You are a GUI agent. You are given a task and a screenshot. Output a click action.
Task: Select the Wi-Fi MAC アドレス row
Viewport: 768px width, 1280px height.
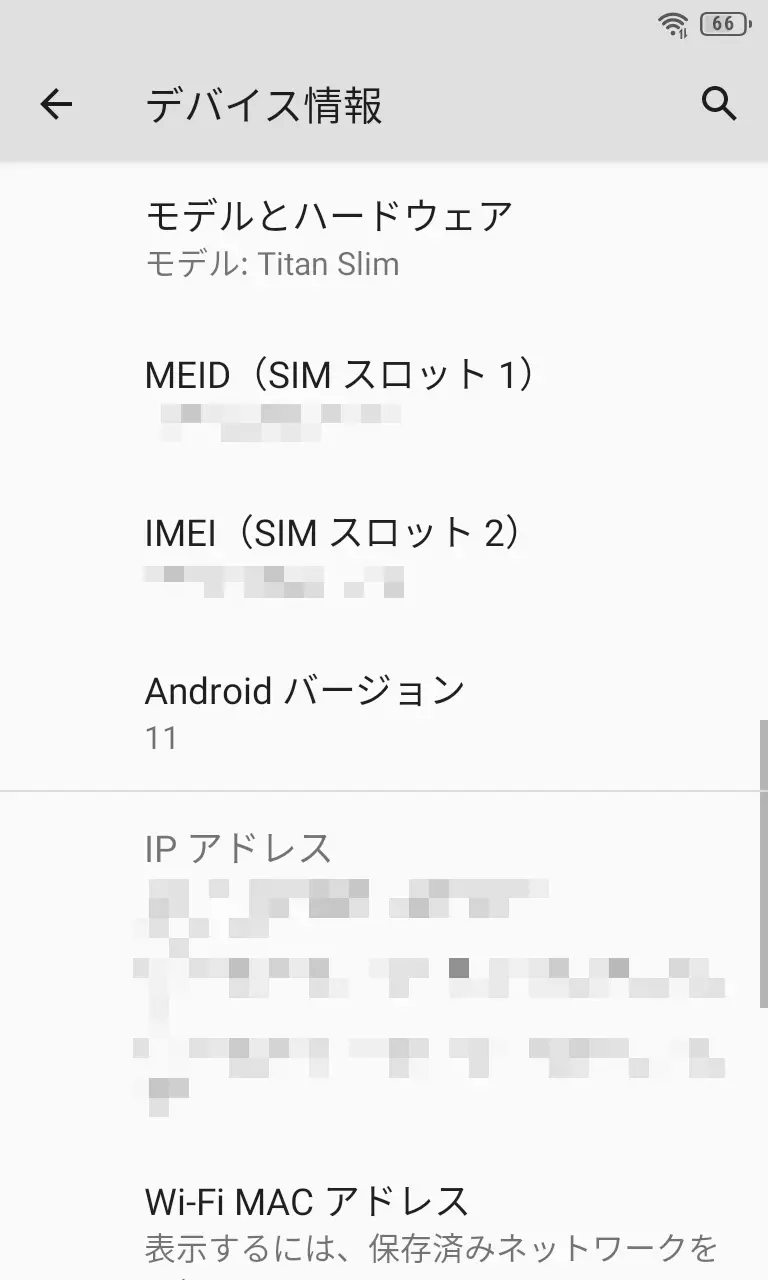[308, 1222]
